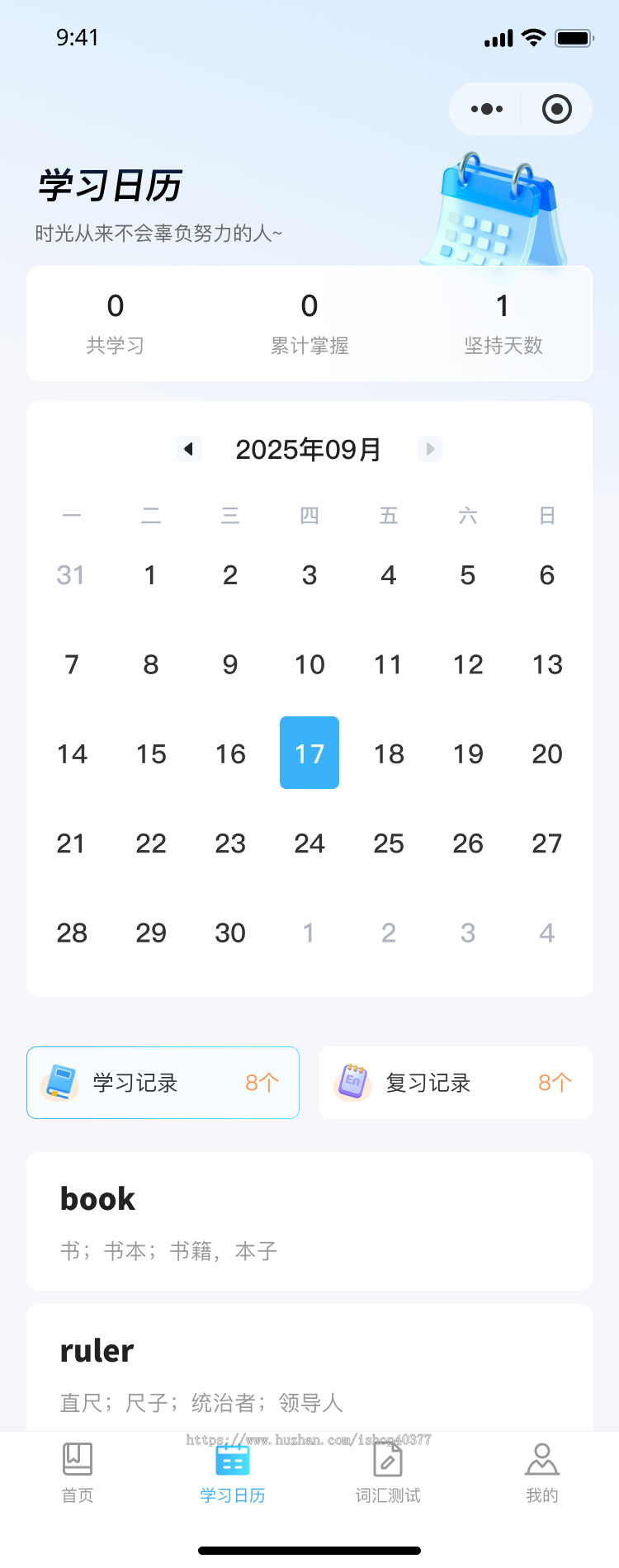Go to previous month with left arrow
Viewport: 619px width, 1568px height.
click(188, 449)
